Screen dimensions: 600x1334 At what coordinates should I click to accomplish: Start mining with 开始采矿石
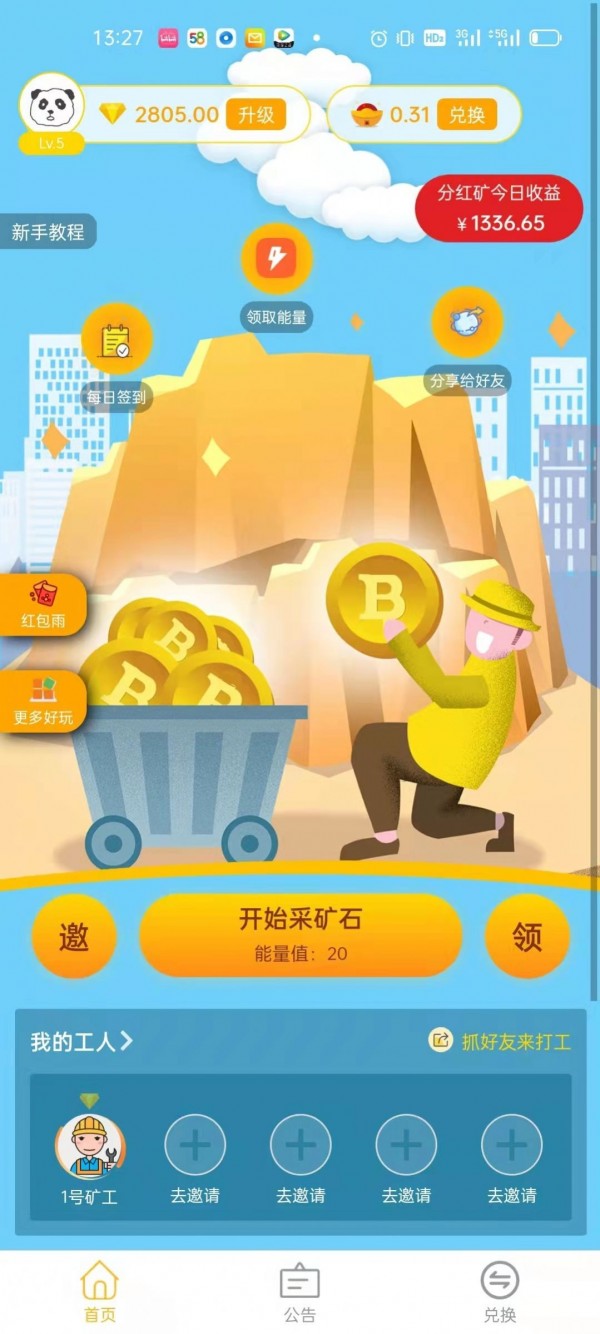[x=301, y=934]
